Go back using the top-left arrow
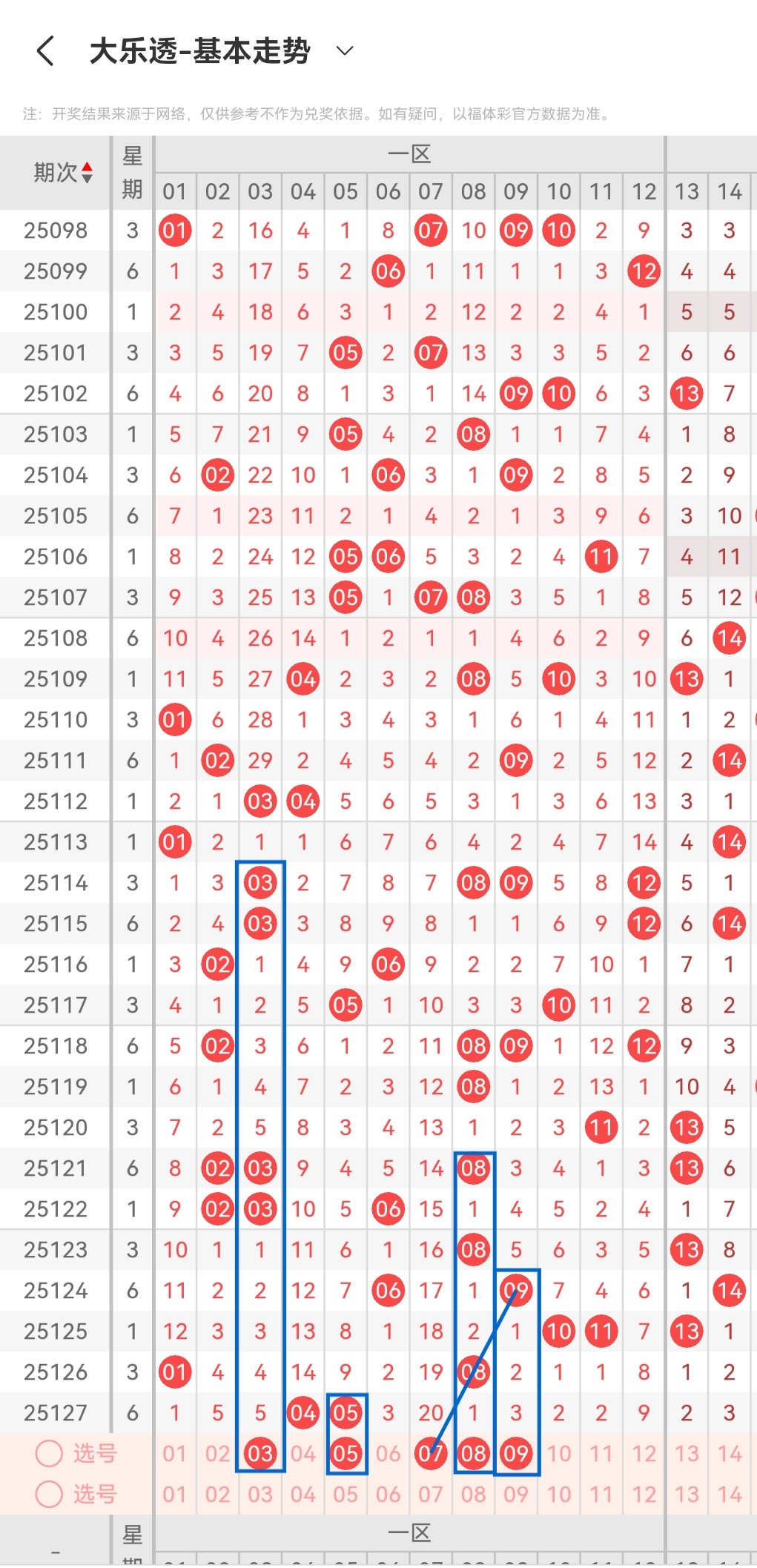The width and height of the screenshot is (757, 1568). coord(45,51)
